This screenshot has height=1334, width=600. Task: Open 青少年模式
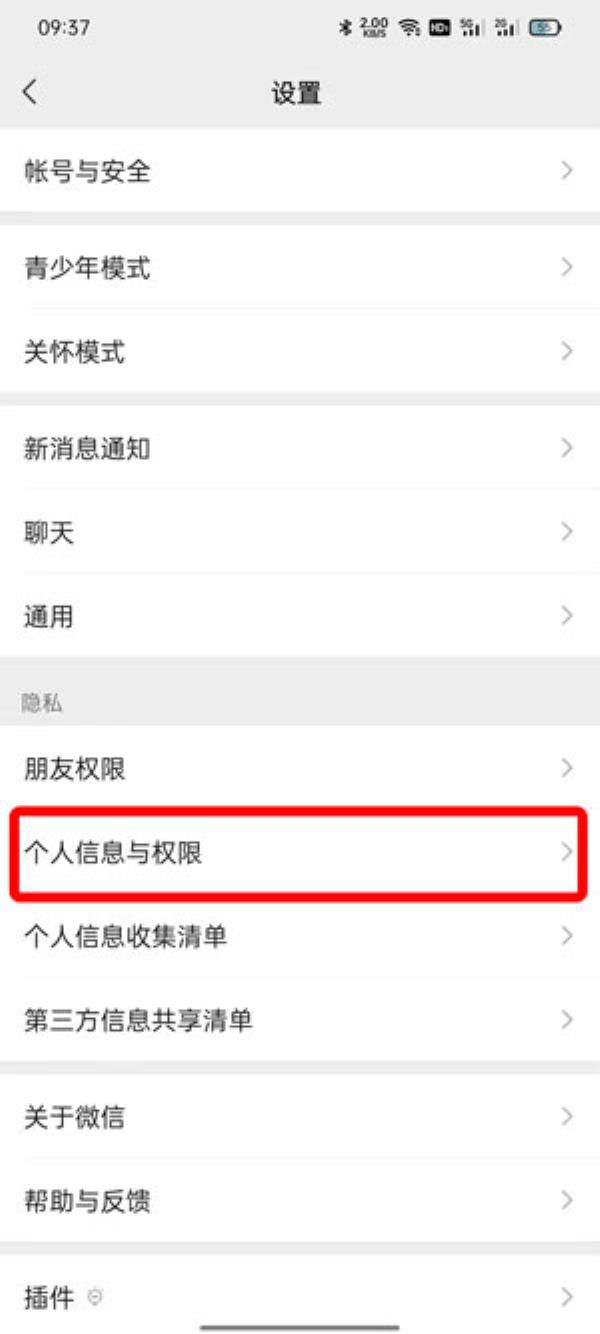(300, 267)
